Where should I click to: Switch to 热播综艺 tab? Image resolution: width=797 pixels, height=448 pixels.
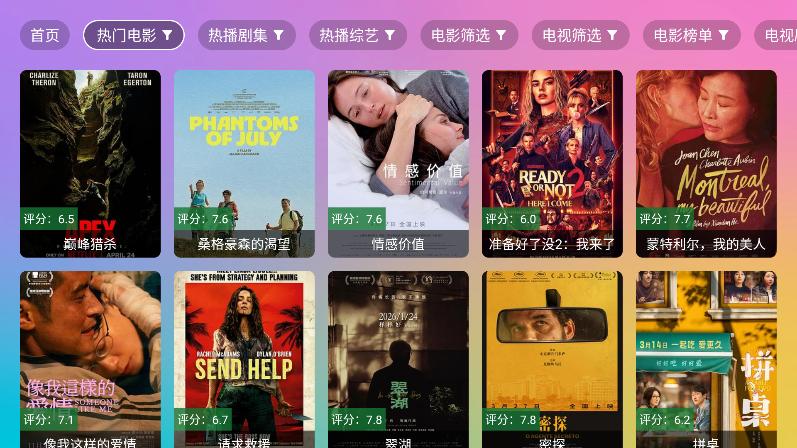tap(357, 35)
